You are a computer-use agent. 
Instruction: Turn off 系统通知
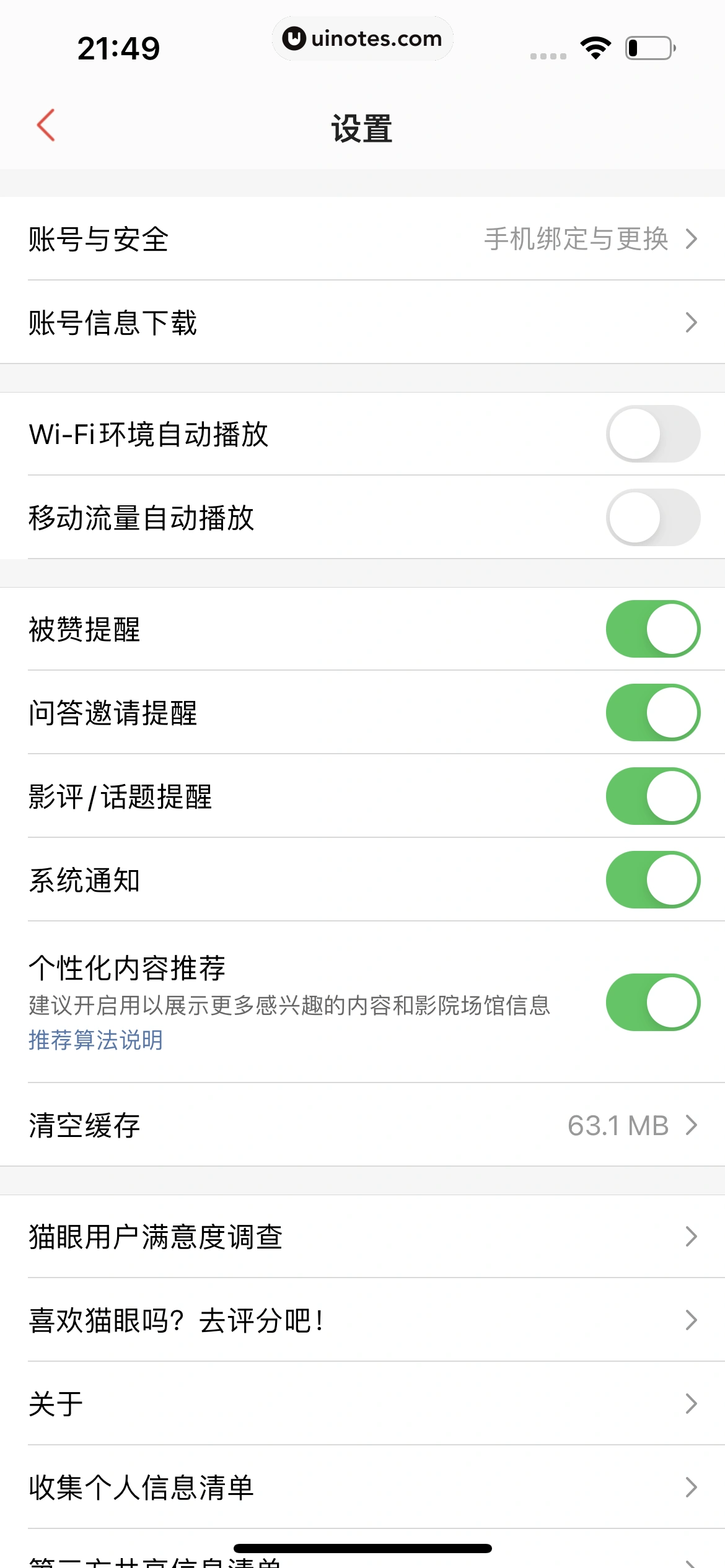point(654,880)
